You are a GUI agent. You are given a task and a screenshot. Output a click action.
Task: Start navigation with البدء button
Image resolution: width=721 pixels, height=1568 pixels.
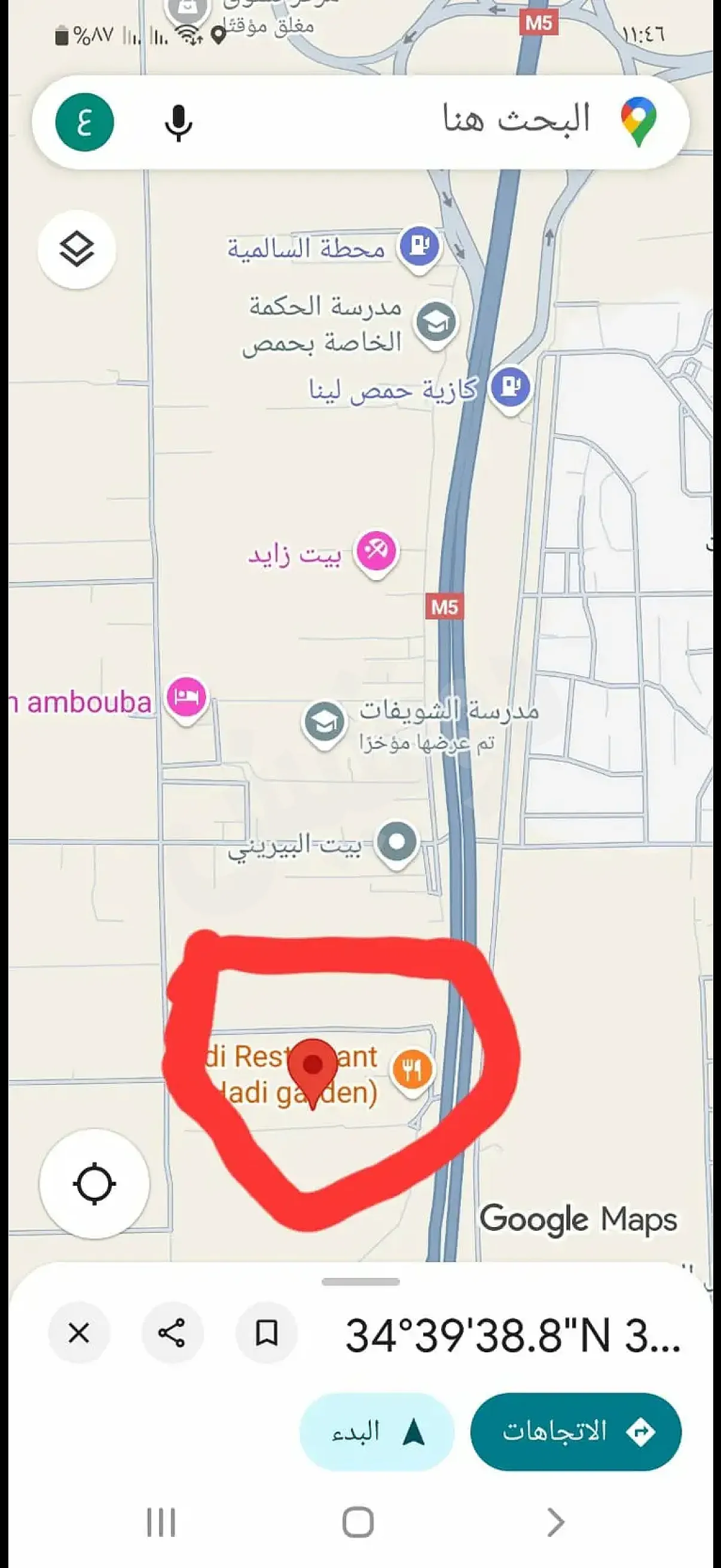click(377, 1432)
